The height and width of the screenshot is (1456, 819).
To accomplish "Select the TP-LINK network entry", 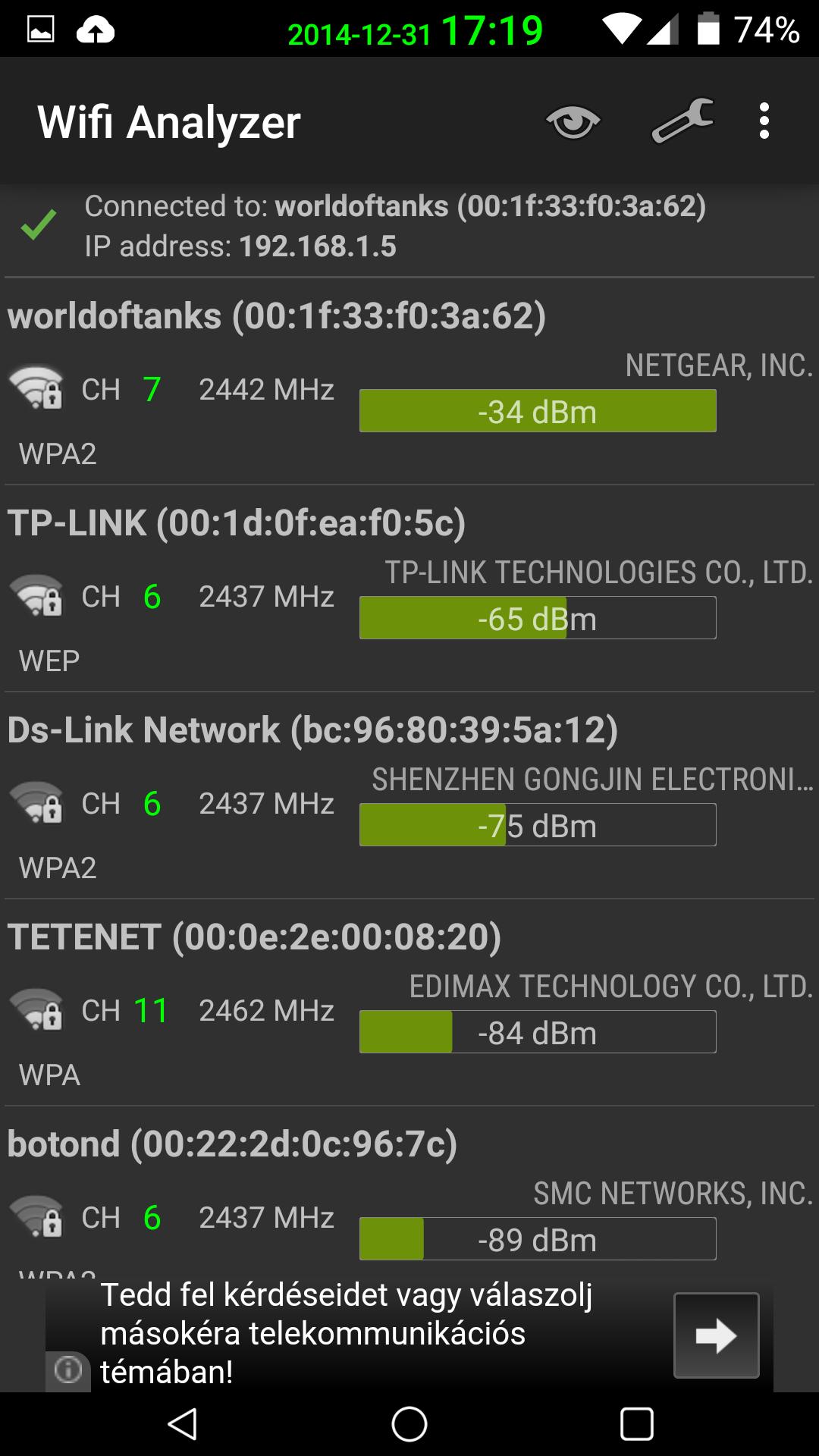I will coord(409,589).
